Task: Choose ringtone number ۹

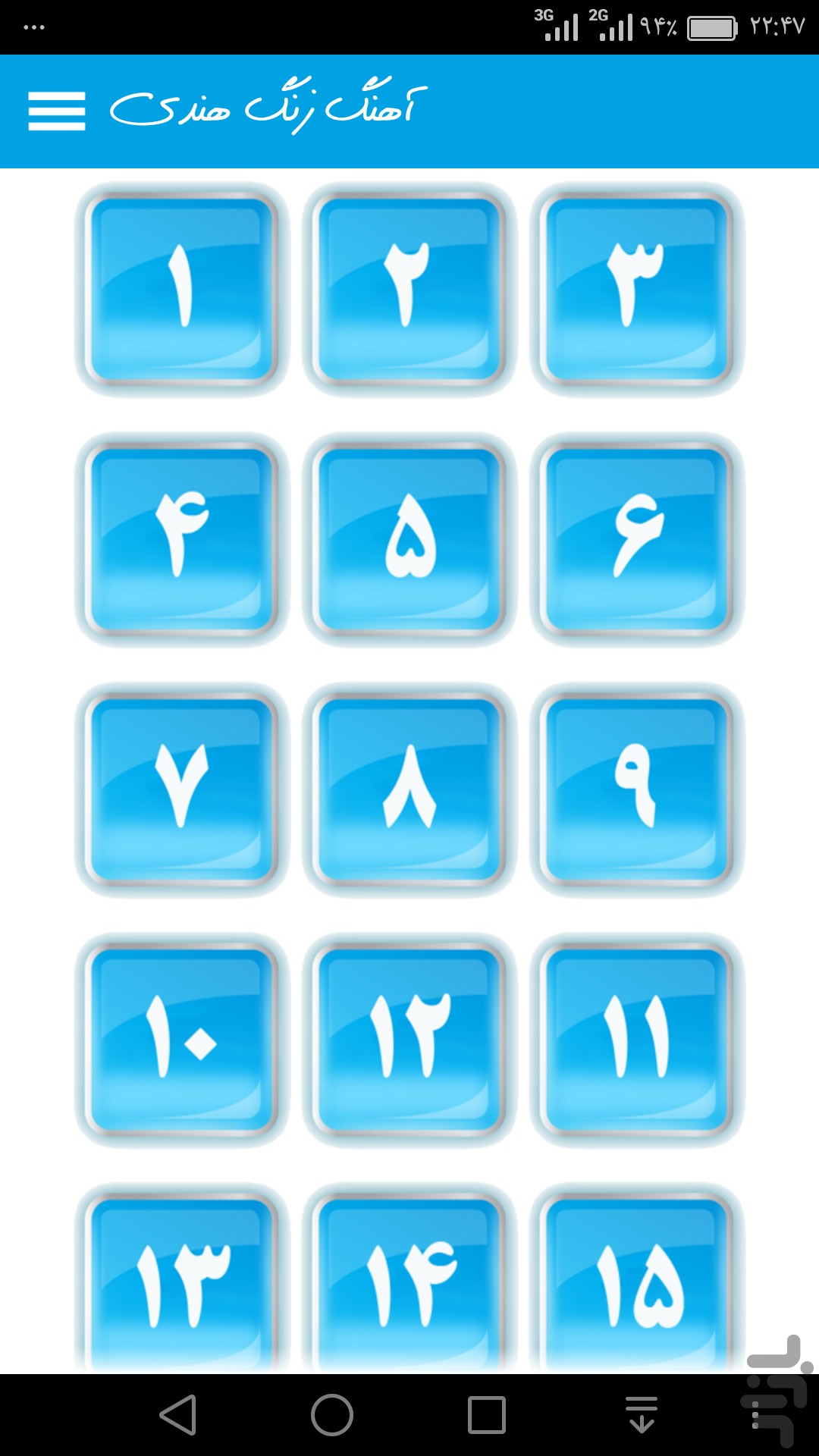Action: [637, 789]
